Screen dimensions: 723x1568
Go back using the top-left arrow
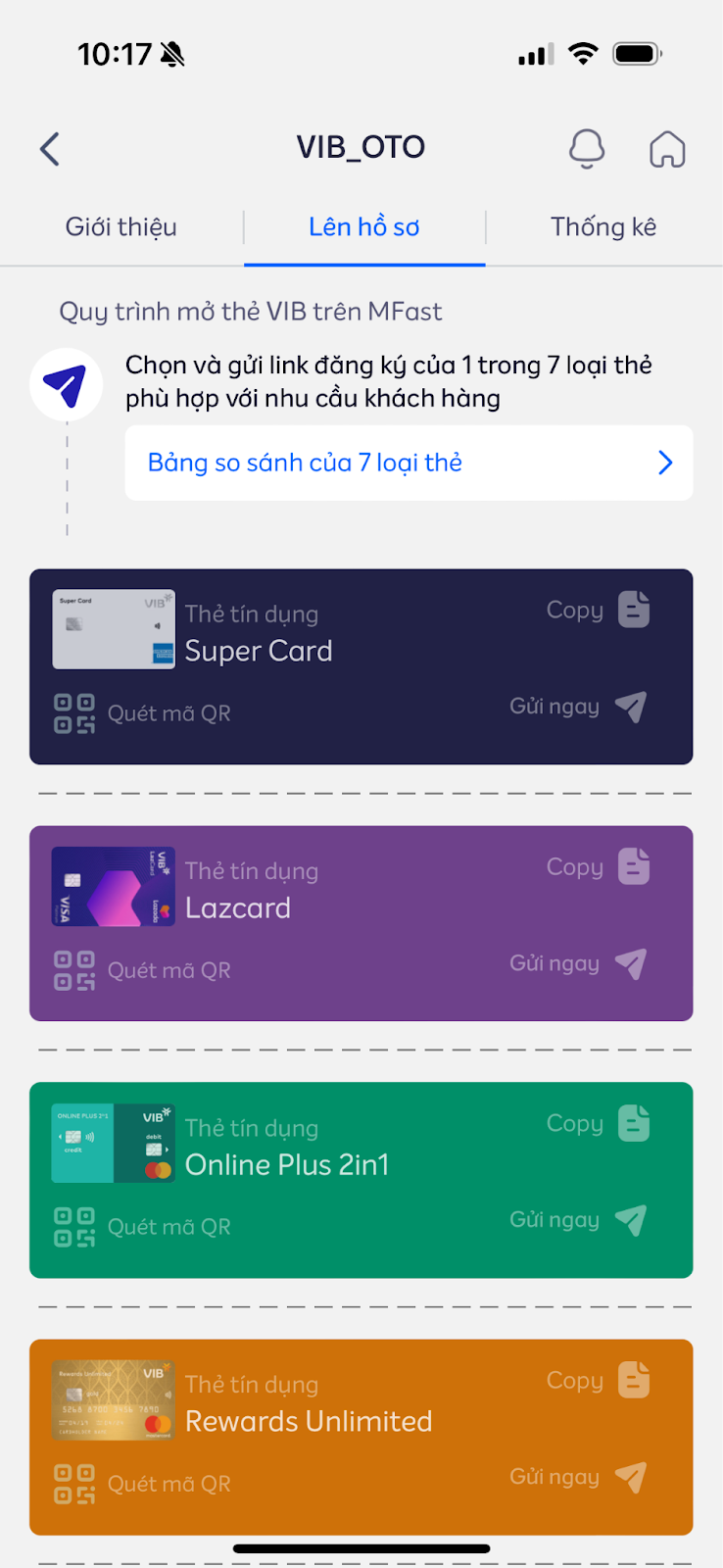coord(50,149)
